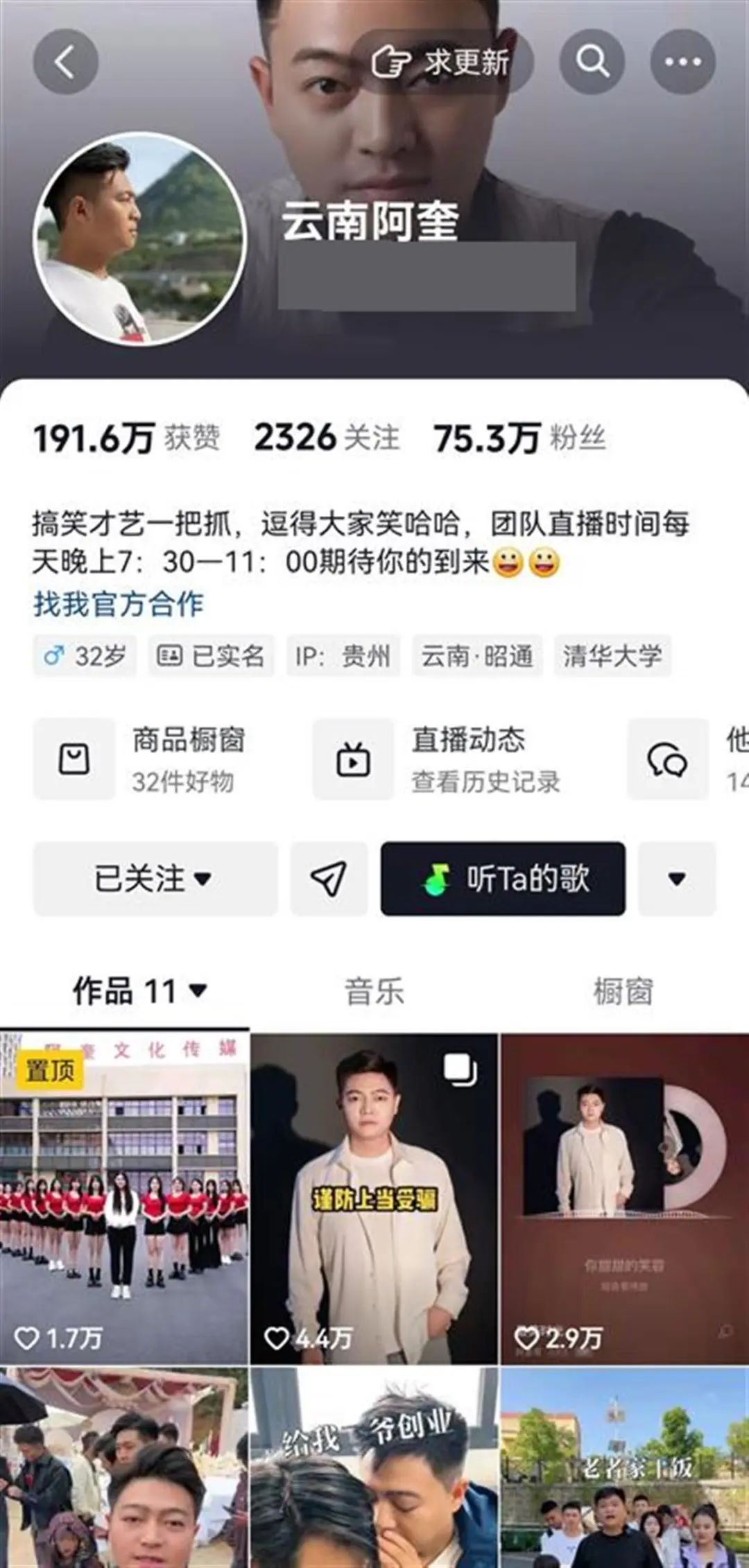Open 商品橱窗 with 32件好物
The width and height of the screenshot is (749, 1568).
coord(153,759)
